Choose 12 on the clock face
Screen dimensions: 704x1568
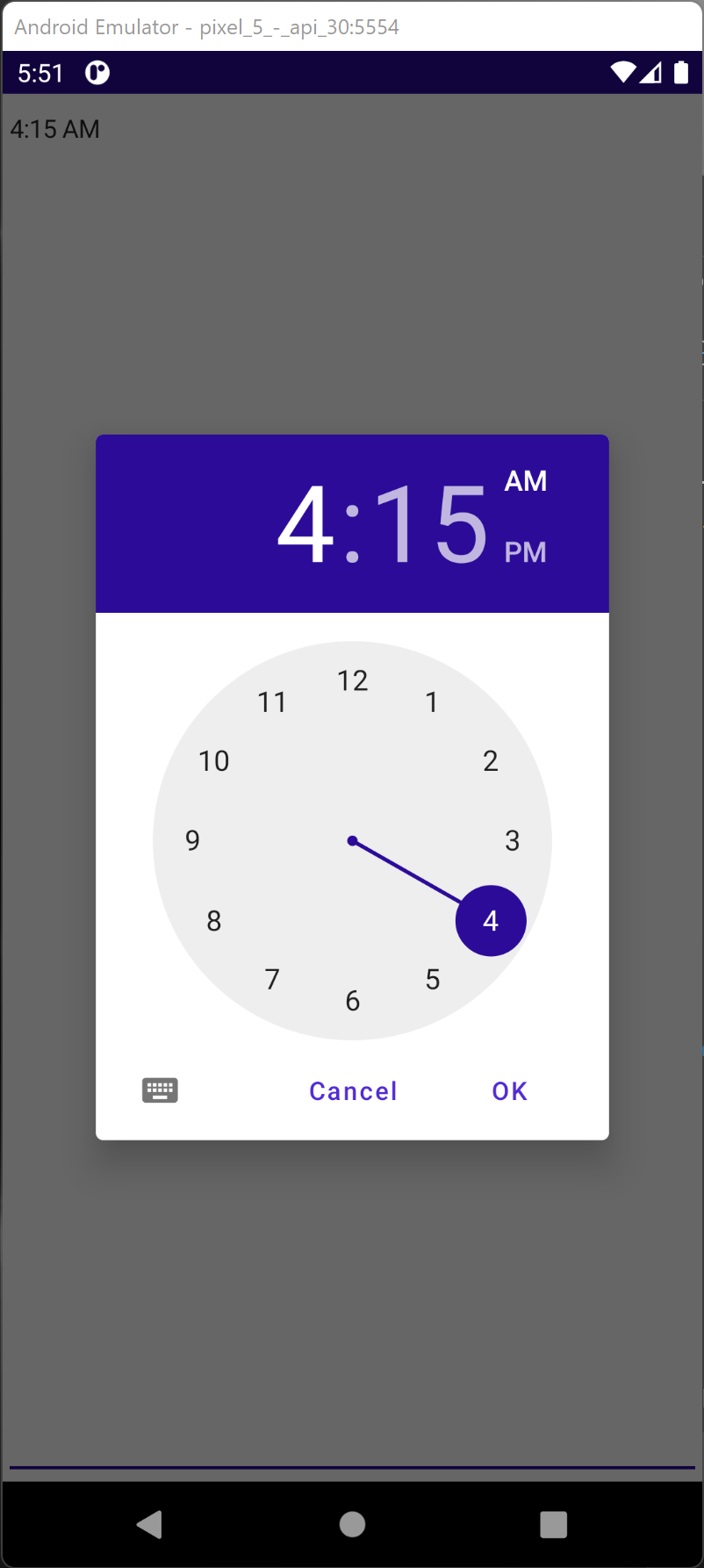coord(353,680)
